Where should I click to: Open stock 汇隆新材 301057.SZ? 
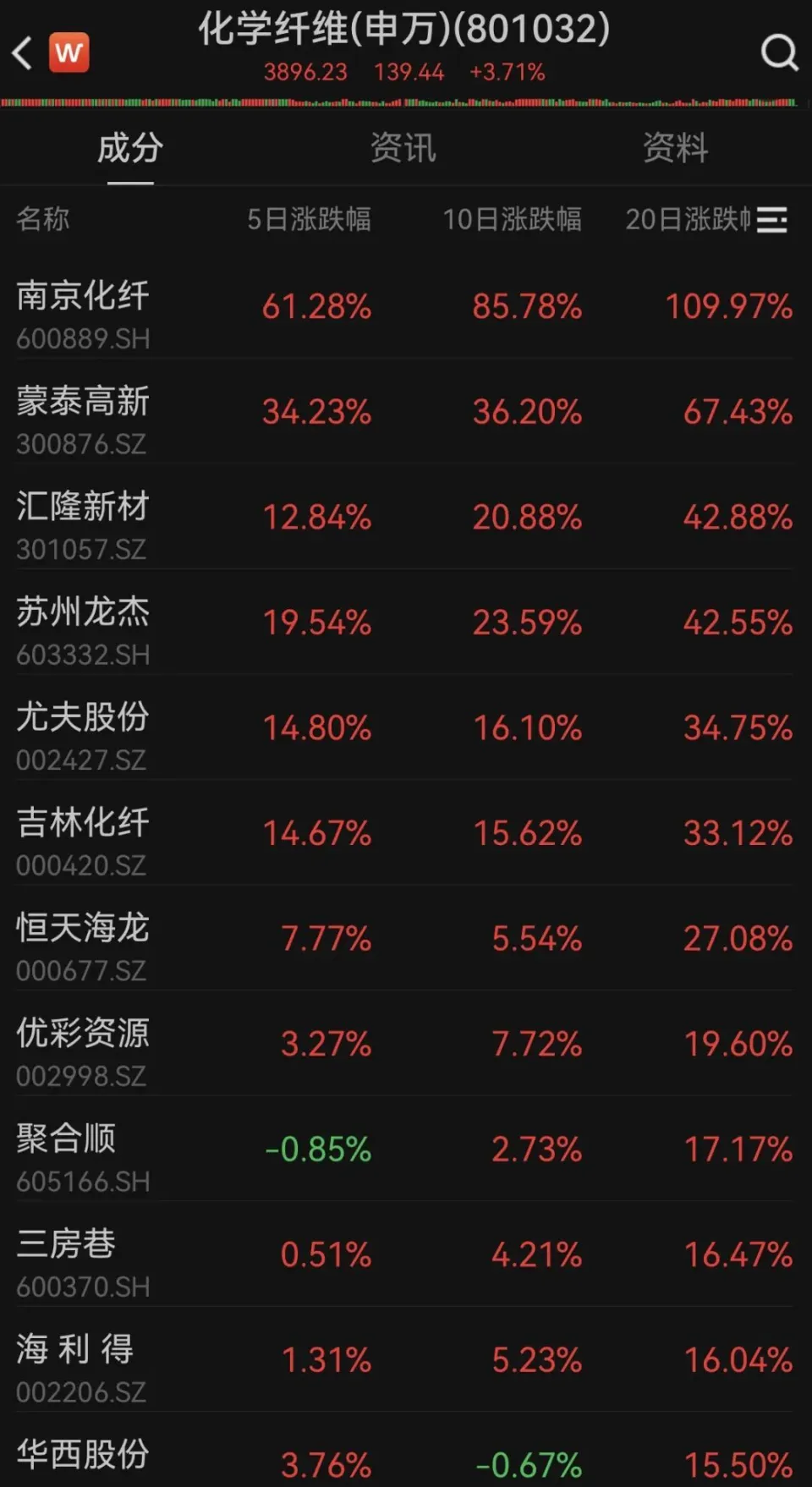(83, 525)
